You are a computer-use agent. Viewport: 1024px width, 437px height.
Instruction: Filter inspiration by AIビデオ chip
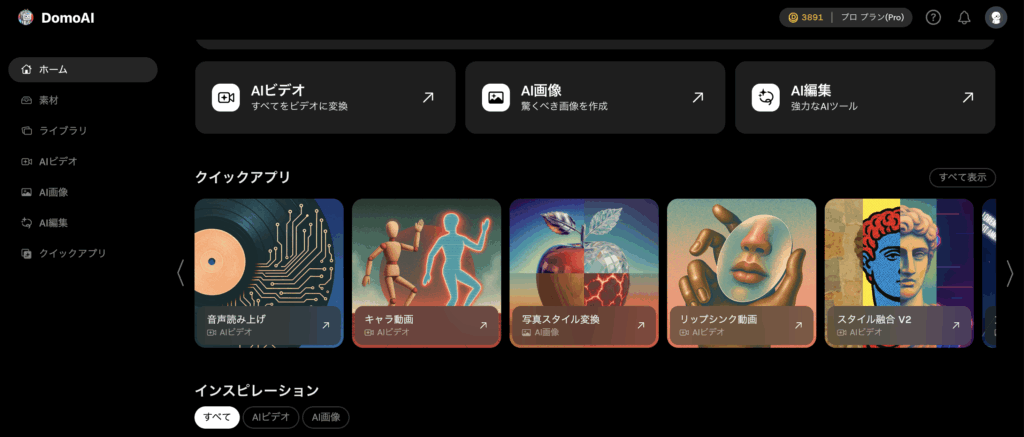[x=271, y=417]
